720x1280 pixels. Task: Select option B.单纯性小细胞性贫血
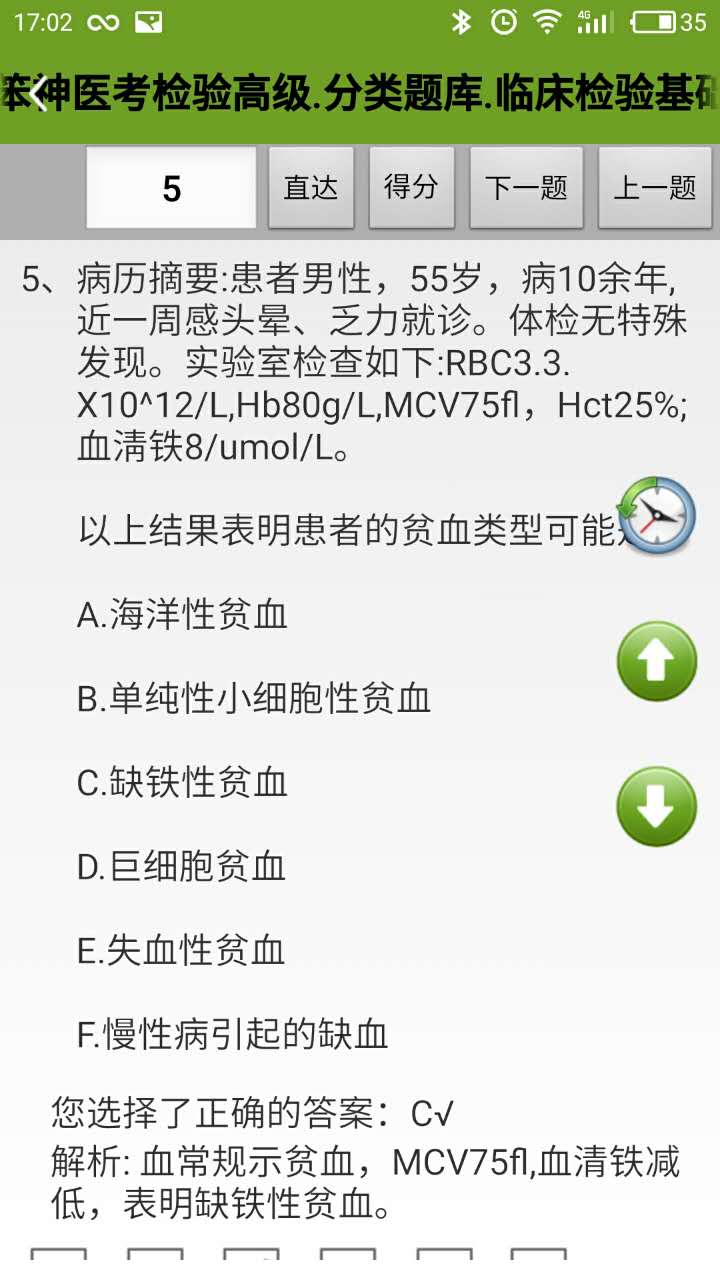click(254, 698)
